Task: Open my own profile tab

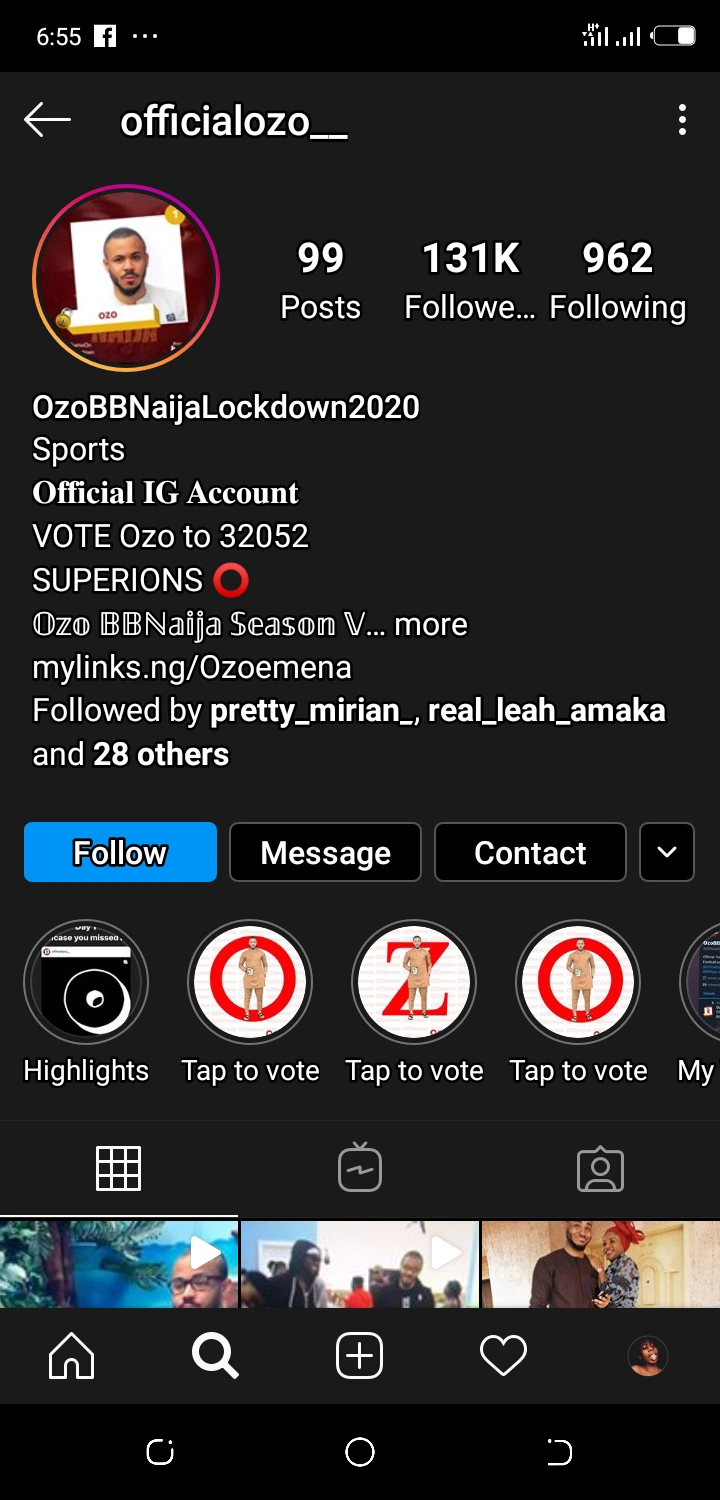Action: pyautogui.click(x=647, y=1356)
